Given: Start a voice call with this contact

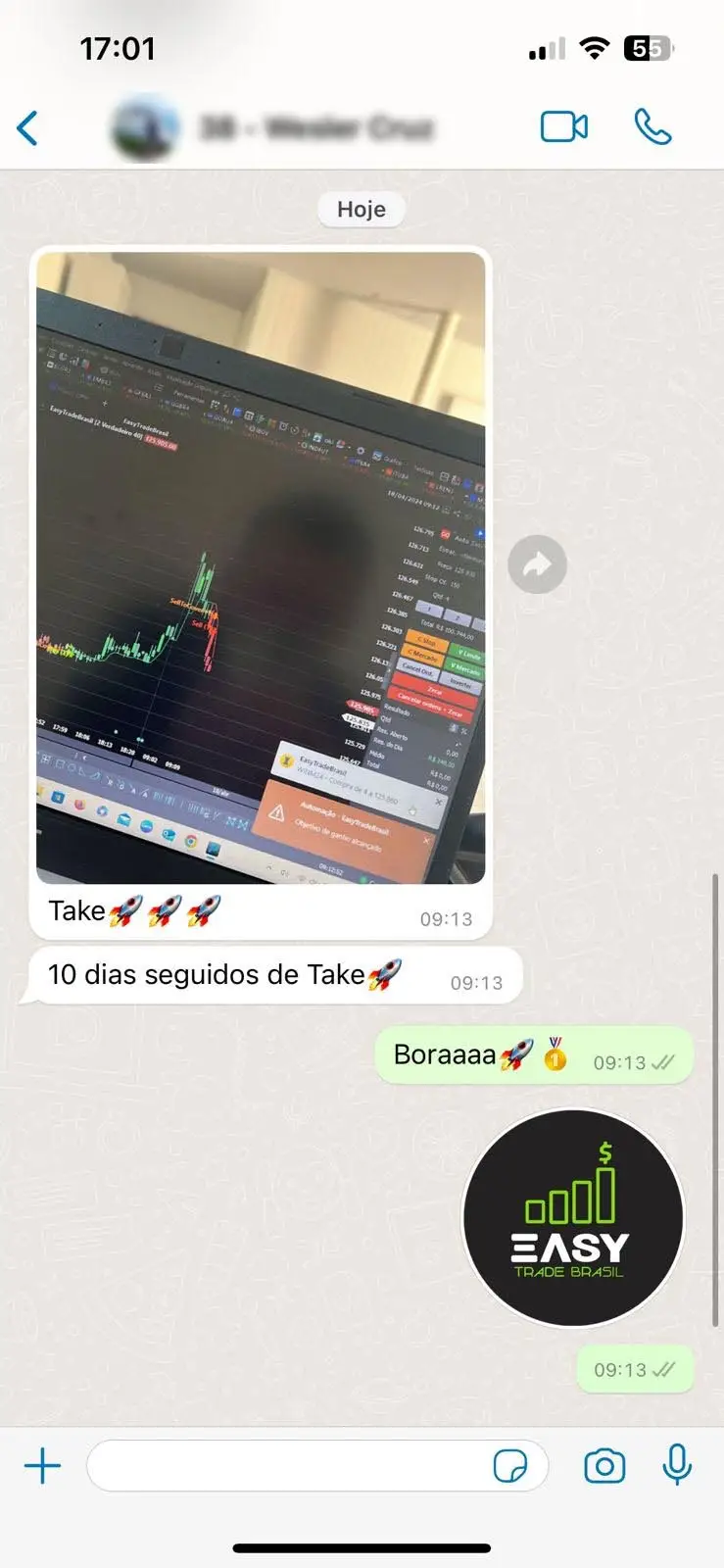Looking at the screenshot, I should [x=652, y=126].
